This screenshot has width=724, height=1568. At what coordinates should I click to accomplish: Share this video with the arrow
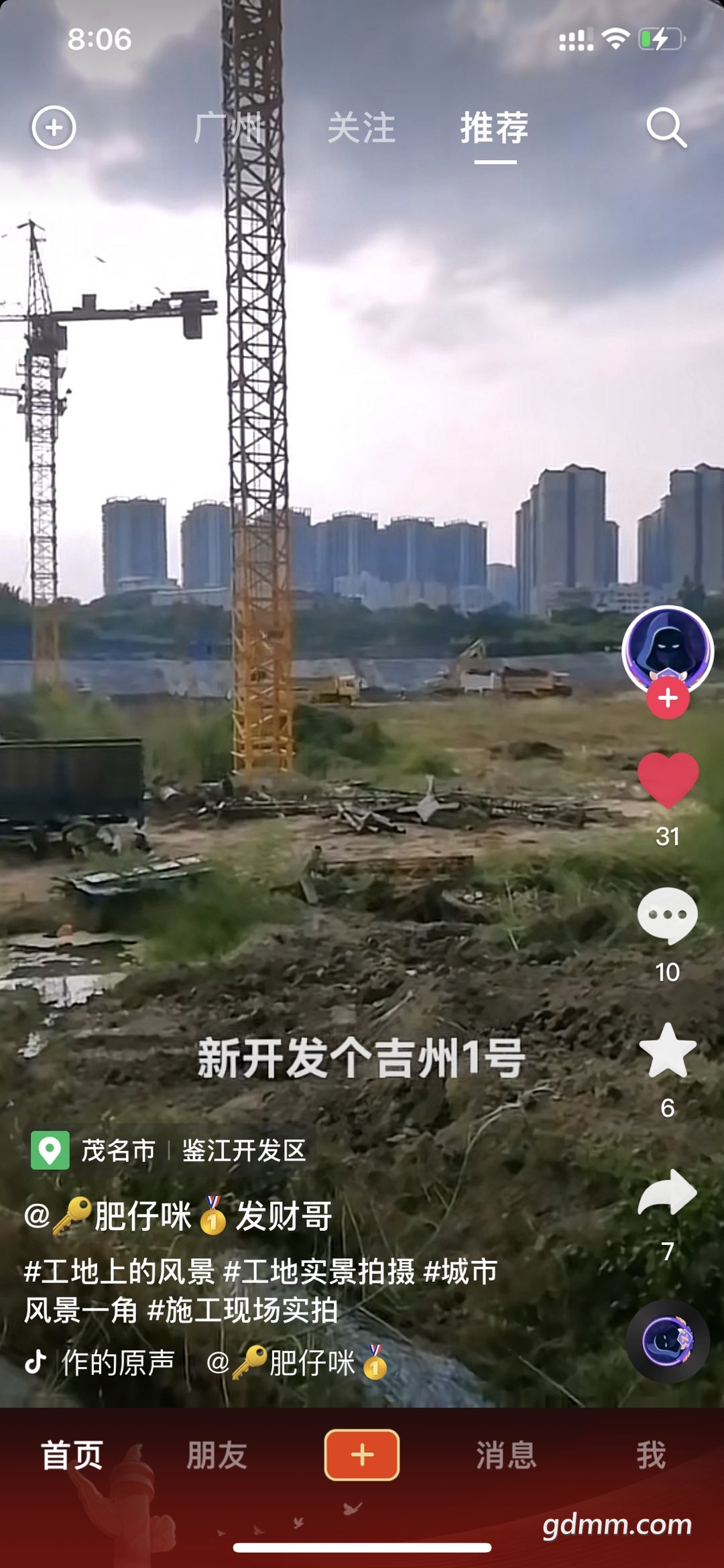pyautogui.click(x=668, y=1193)
